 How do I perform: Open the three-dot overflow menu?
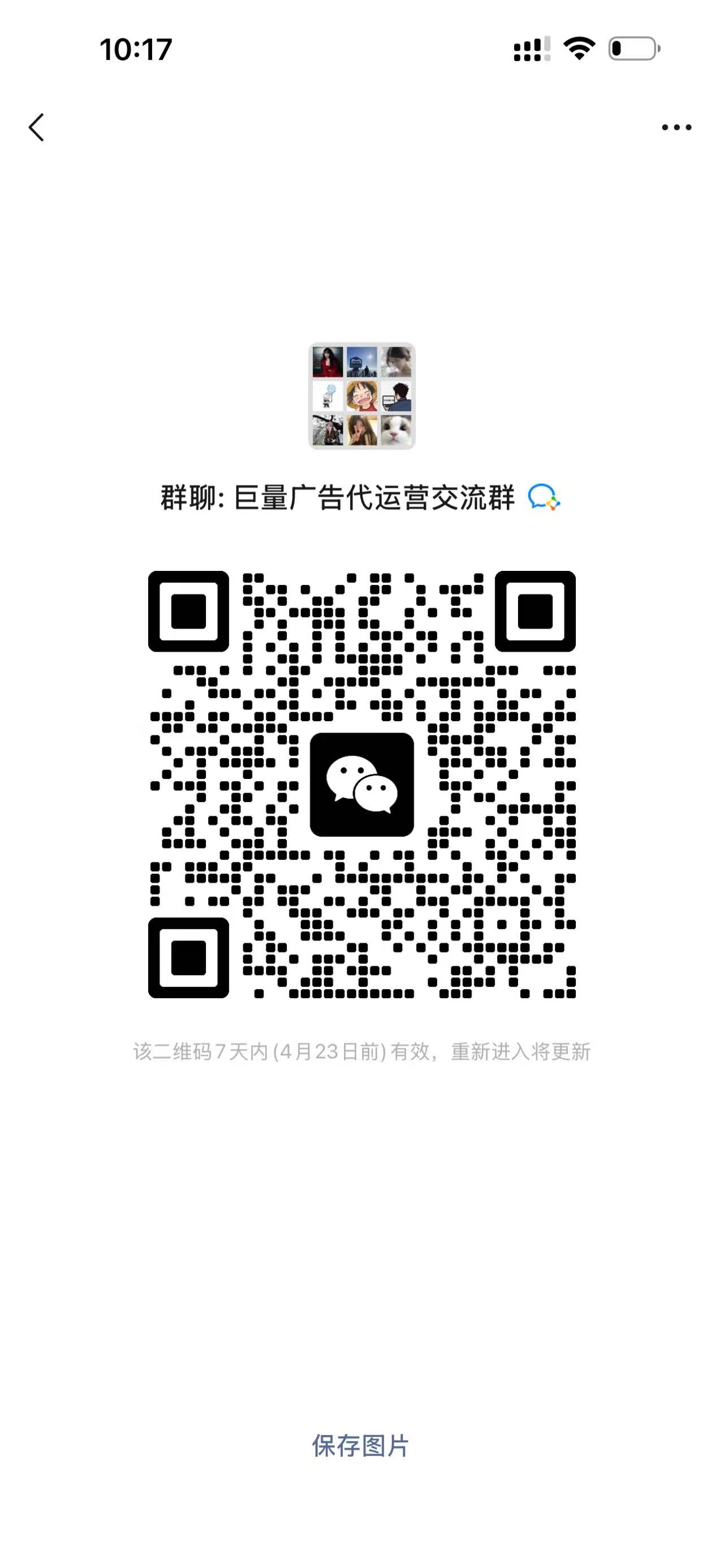pos(676,127)
